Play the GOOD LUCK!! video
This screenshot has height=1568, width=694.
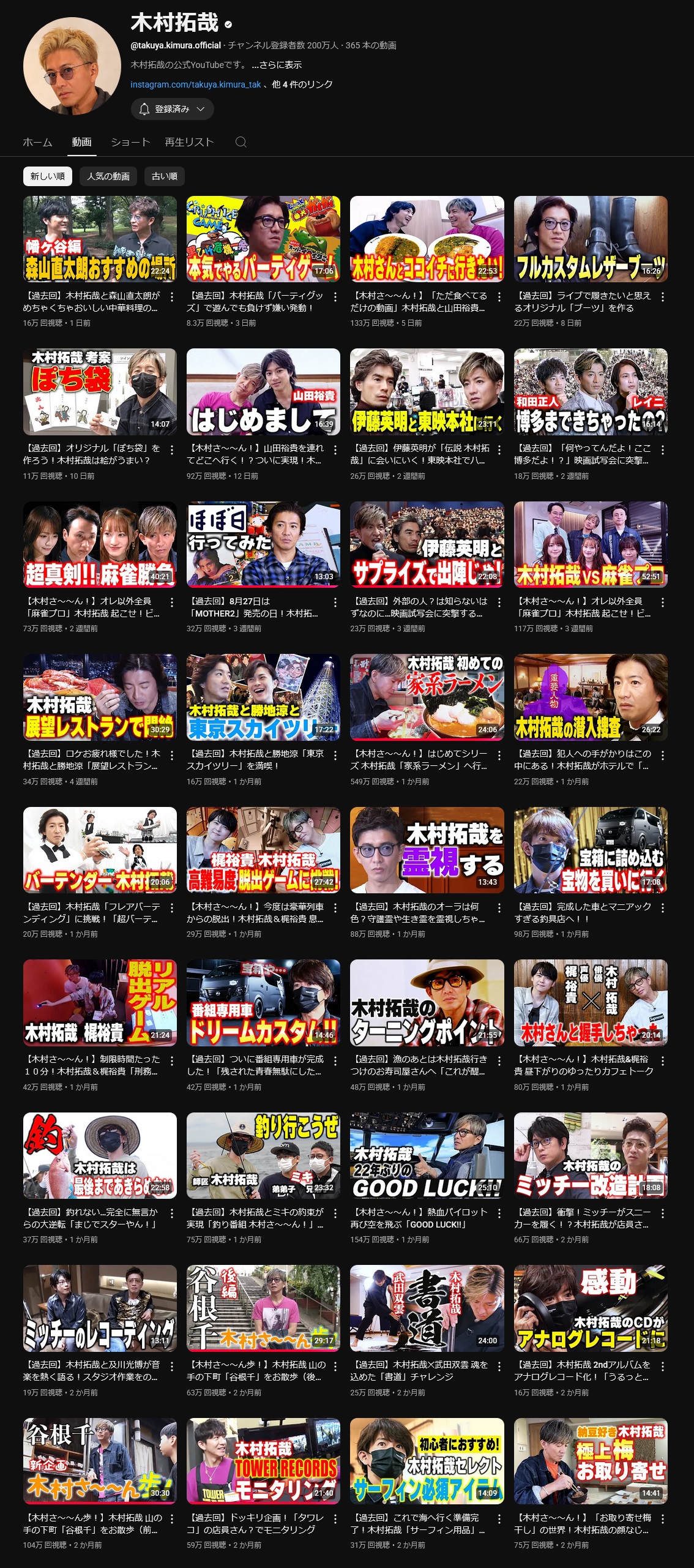click(427, 1155)
